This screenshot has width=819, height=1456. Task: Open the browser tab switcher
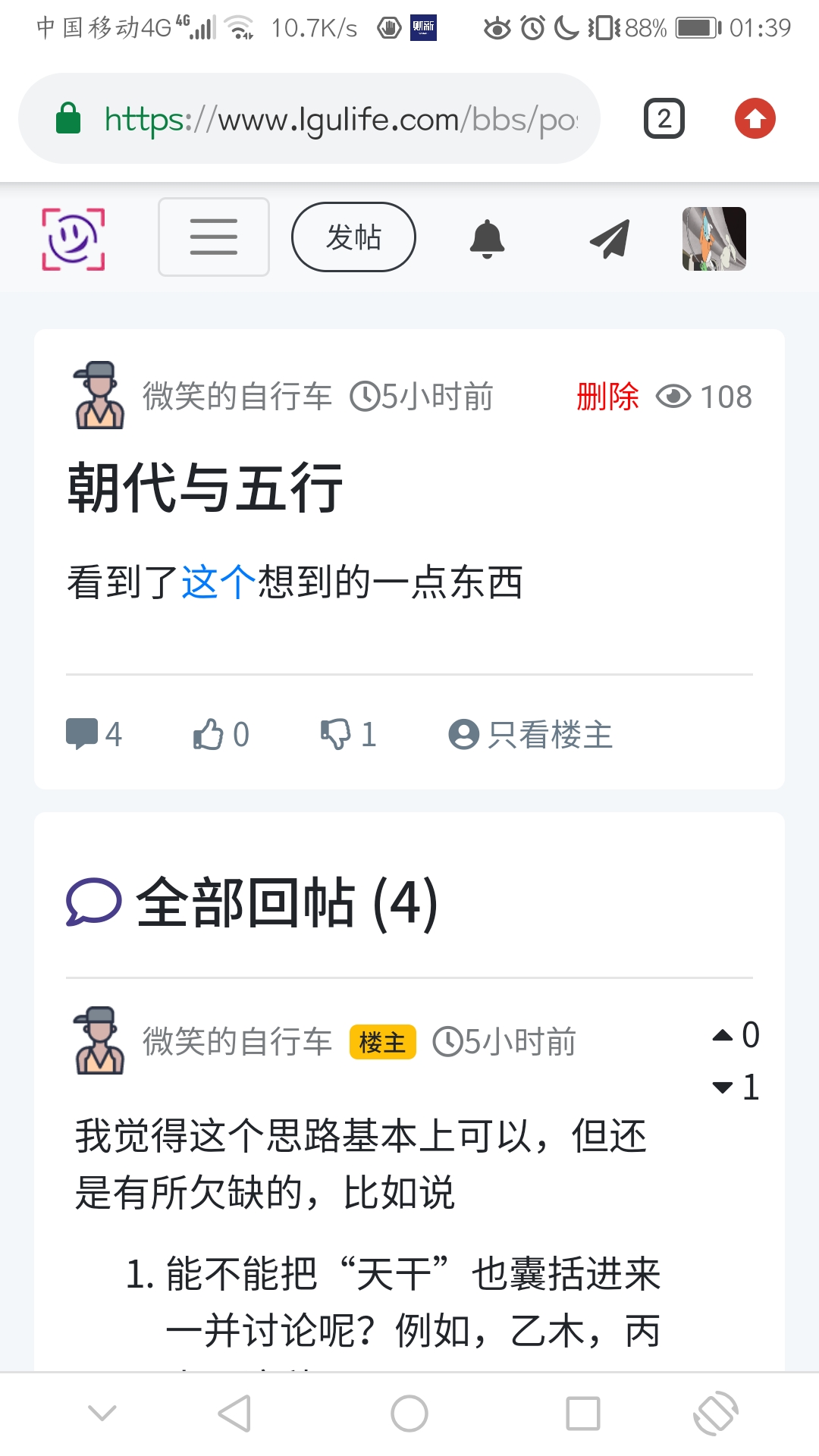[x=664, y=119]
